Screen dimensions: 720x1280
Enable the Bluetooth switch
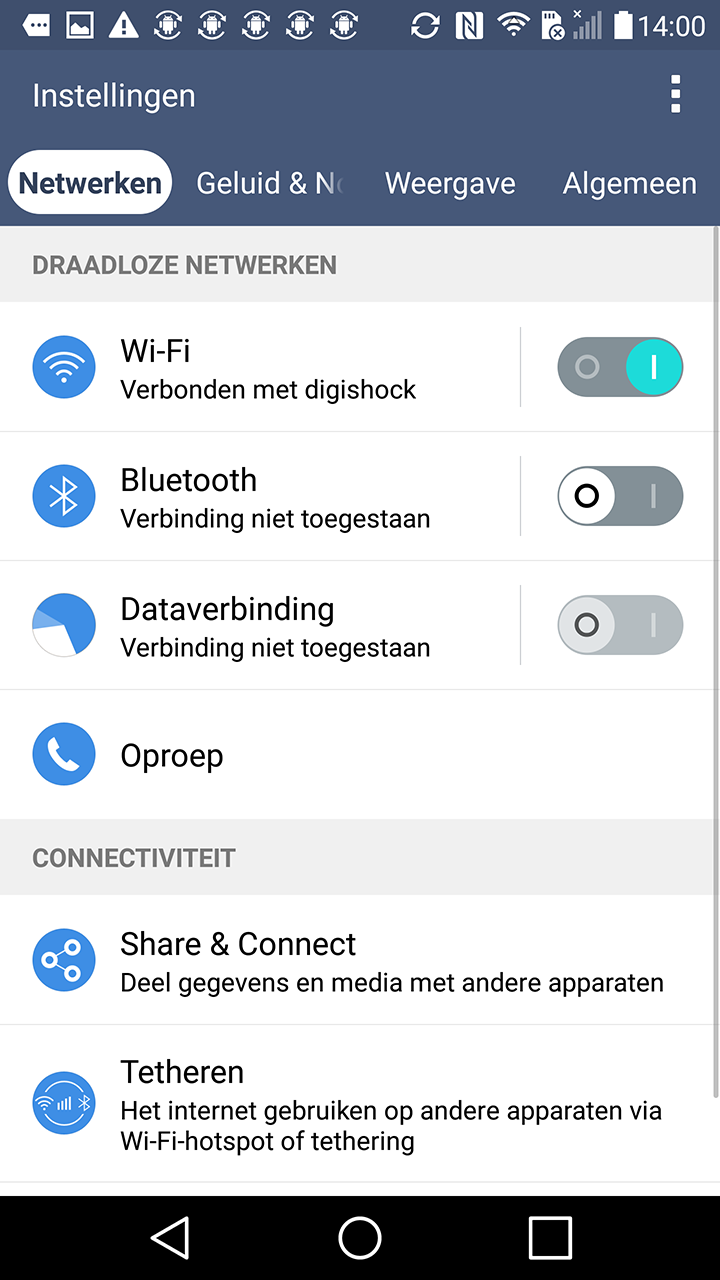tap(620, 496)
